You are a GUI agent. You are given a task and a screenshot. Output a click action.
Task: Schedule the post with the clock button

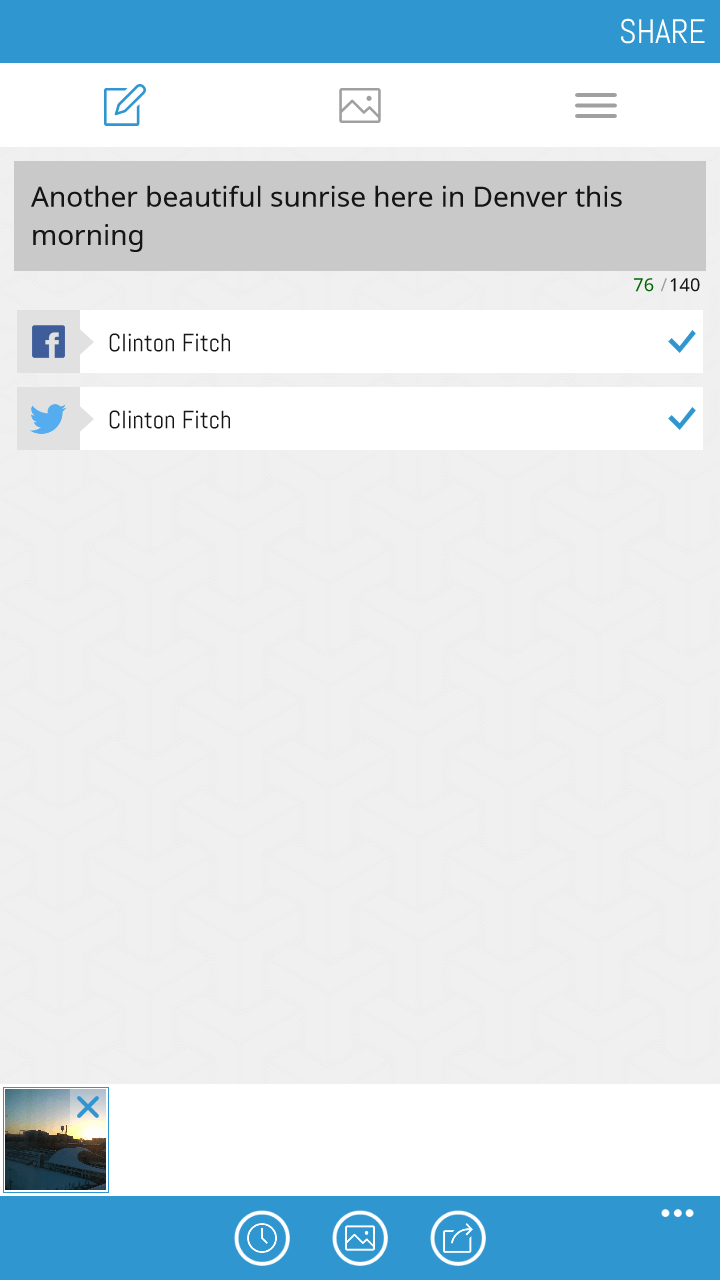point(262,1238)
